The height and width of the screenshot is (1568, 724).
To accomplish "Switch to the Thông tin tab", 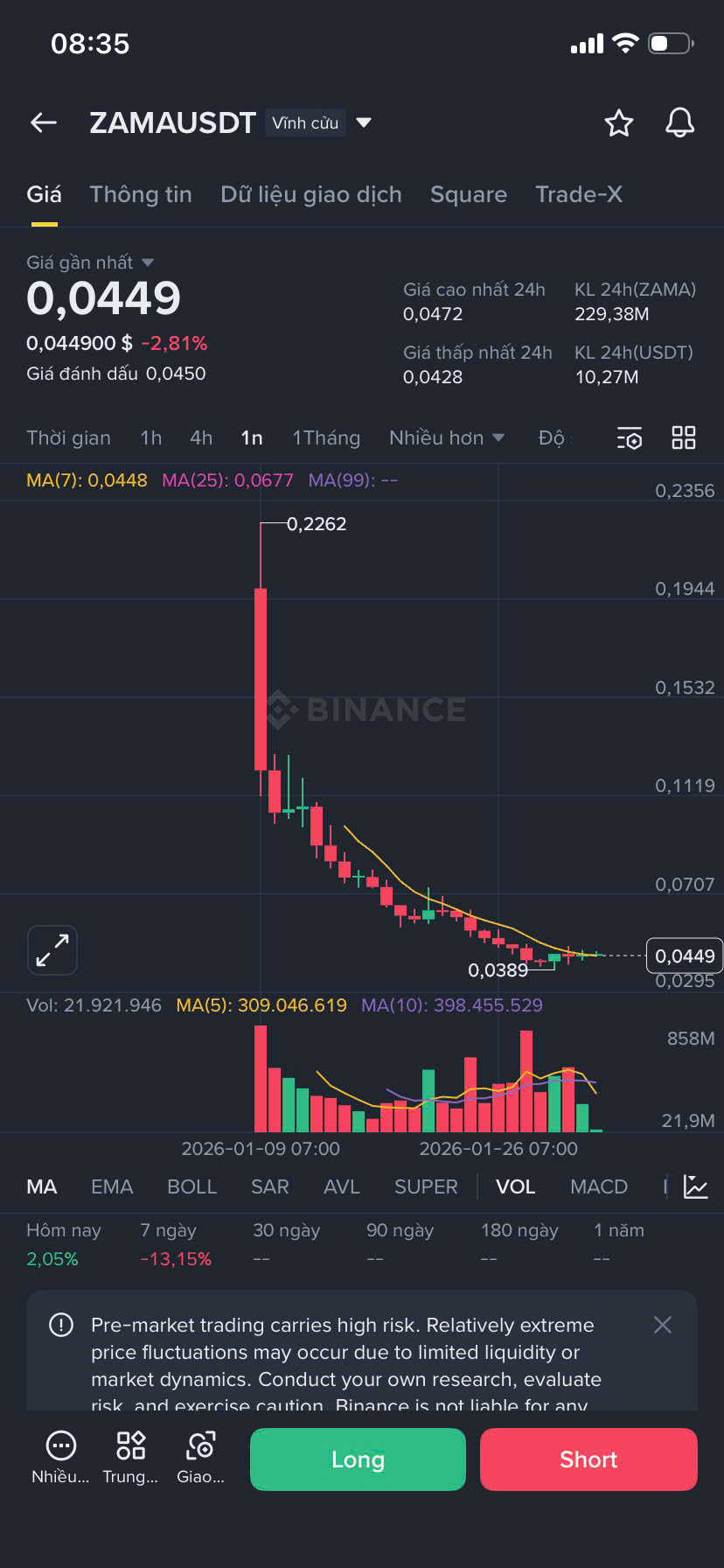I will tap(141, 194).
